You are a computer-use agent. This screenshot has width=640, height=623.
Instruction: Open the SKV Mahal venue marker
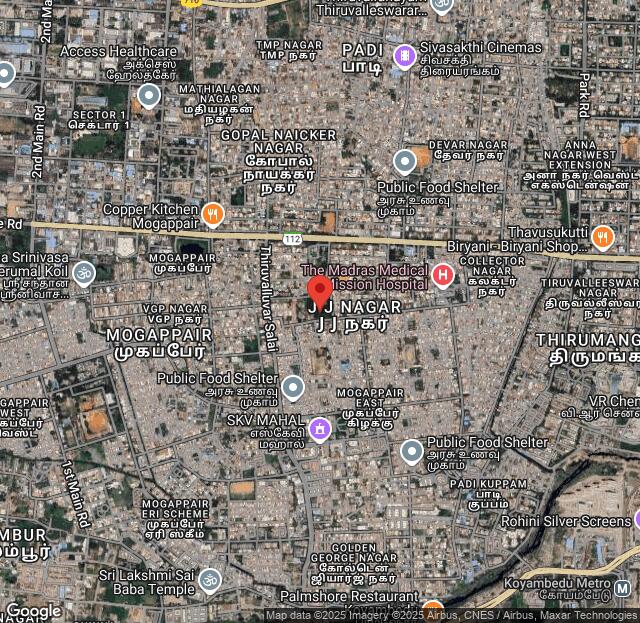[319, 429]
